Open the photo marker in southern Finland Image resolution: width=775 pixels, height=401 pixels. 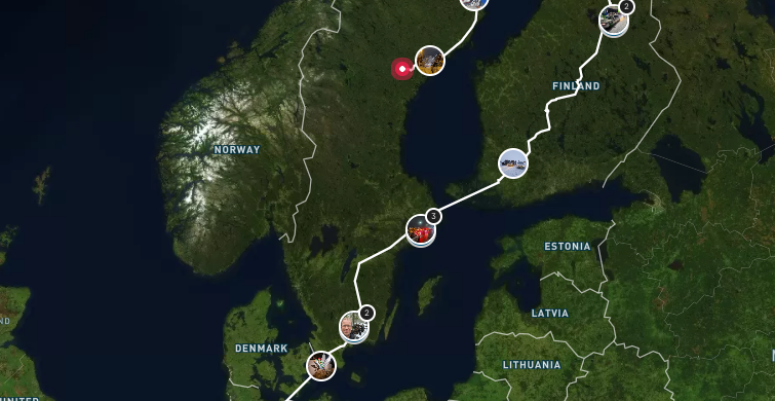point(513,163)
